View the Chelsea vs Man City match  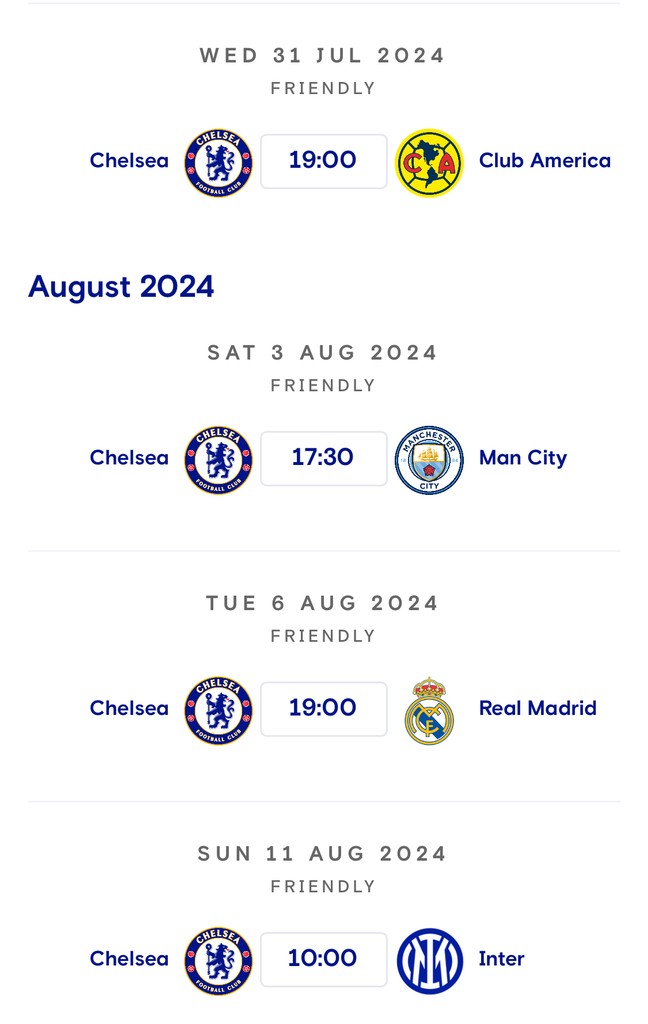click(323, 458)
